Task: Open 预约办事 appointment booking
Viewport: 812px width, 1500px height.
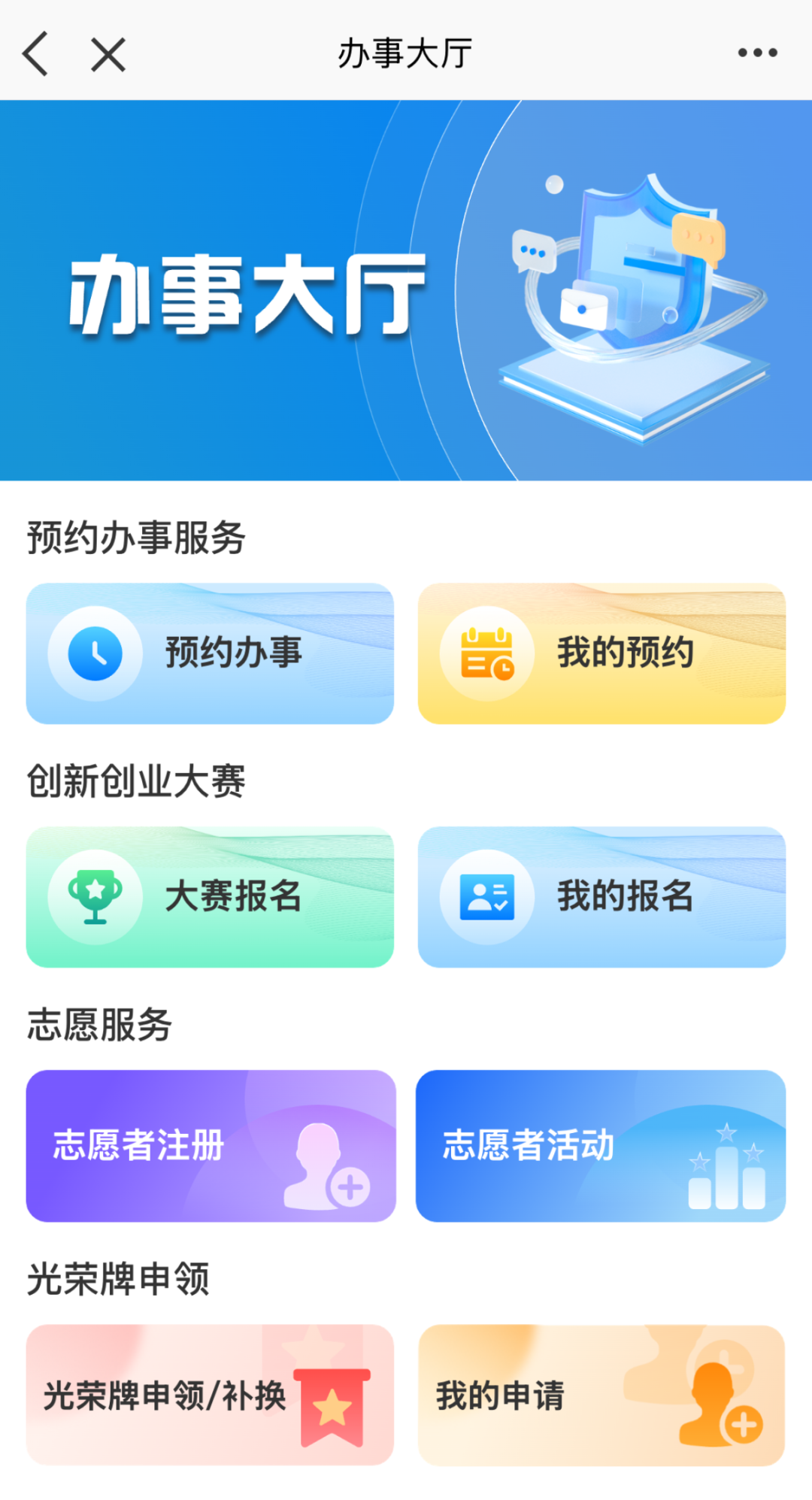Action: pos(210,653)
